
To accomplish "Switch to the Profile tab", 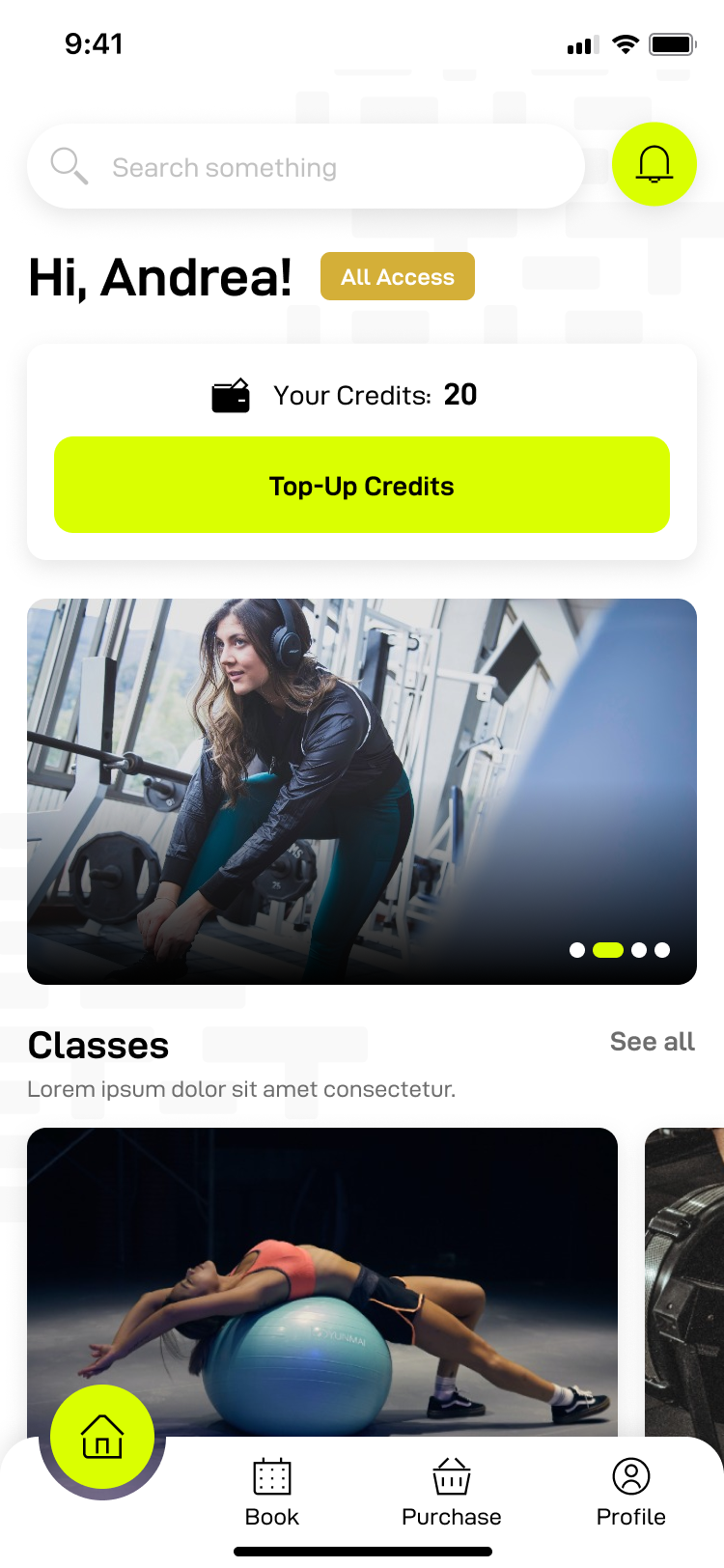I will (x=630, y=1492).
